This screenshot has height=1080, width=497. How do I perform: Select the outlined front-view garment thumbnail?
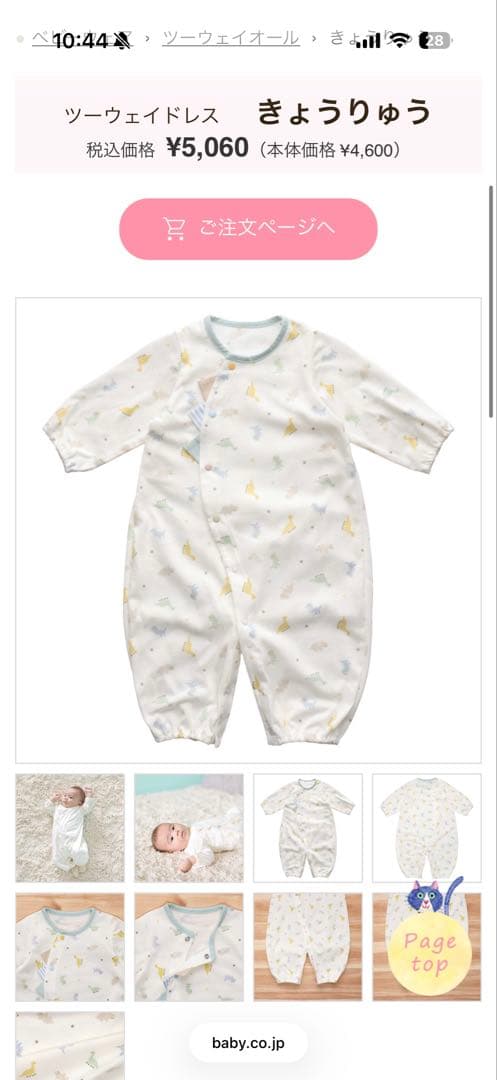308,828
